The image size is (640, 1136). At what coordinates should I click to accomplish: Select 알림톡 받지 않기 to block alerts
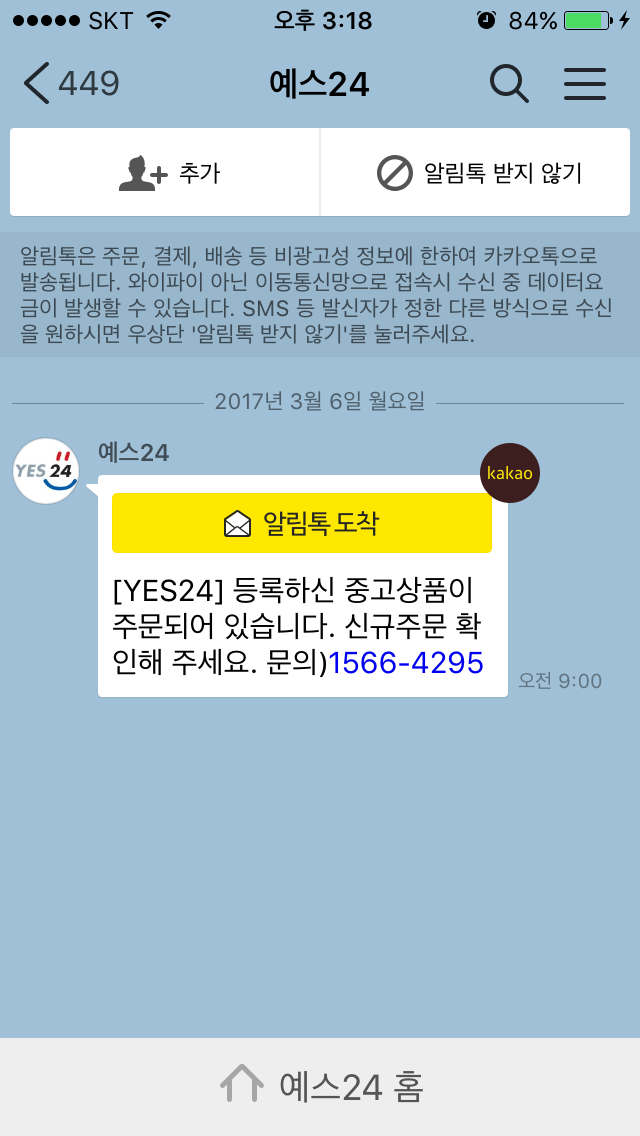[x=475, y=173]
